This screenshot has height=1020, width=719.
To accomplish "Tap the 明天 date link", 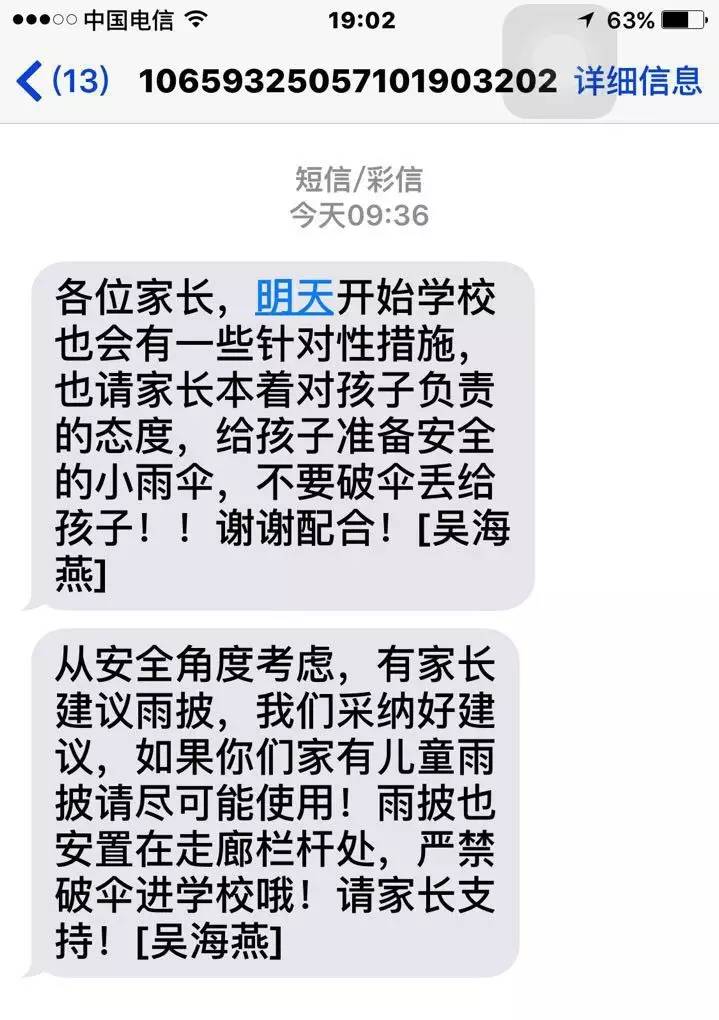I will (x=295, y=297).
